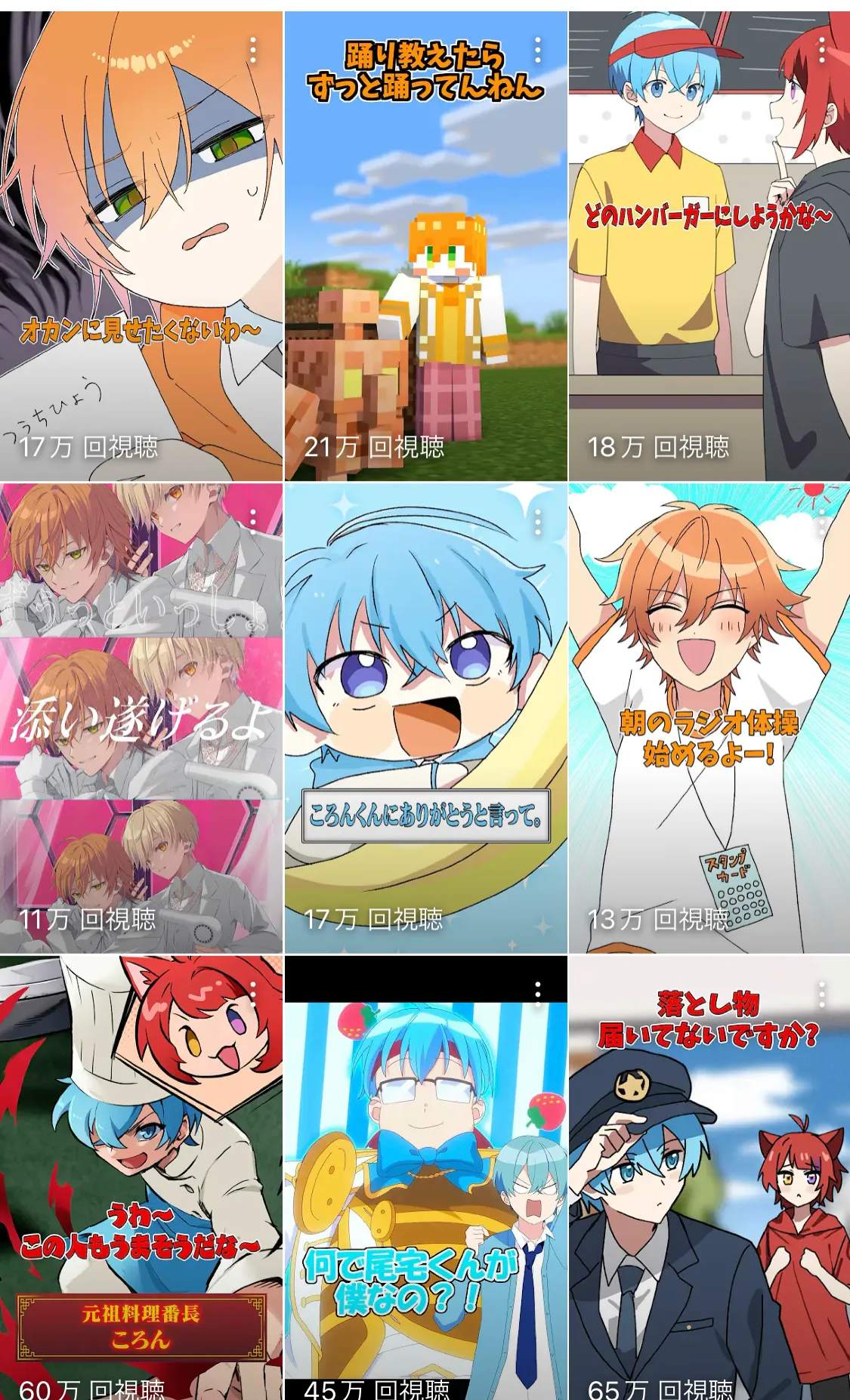Open the short ころんくんにありがとうと言って。
The width and height of the screenshot is (850, 1400).
[x=425, y=718]
